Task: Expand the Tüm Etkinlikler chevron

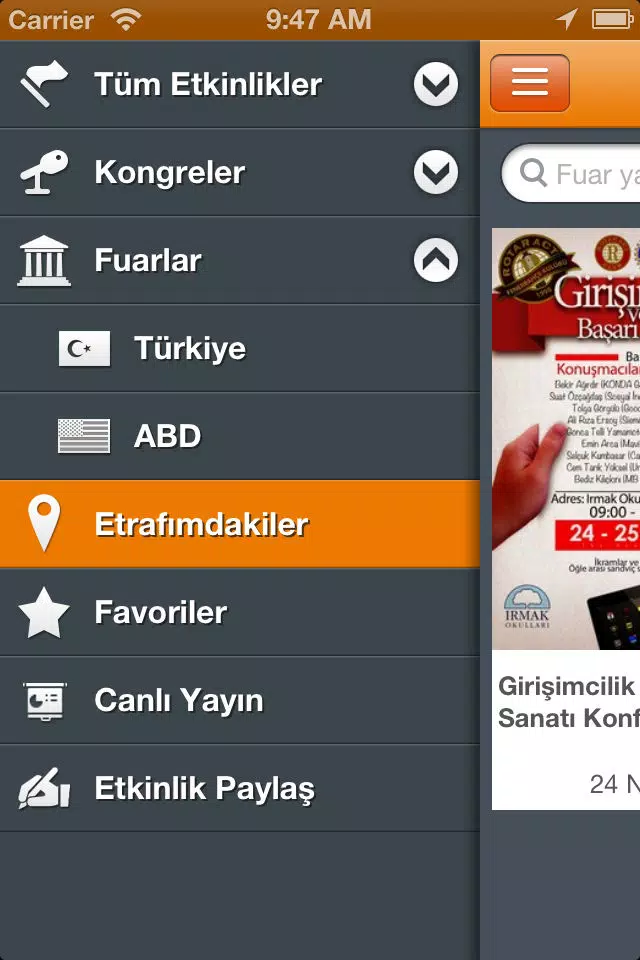Action: coord(436,85)
